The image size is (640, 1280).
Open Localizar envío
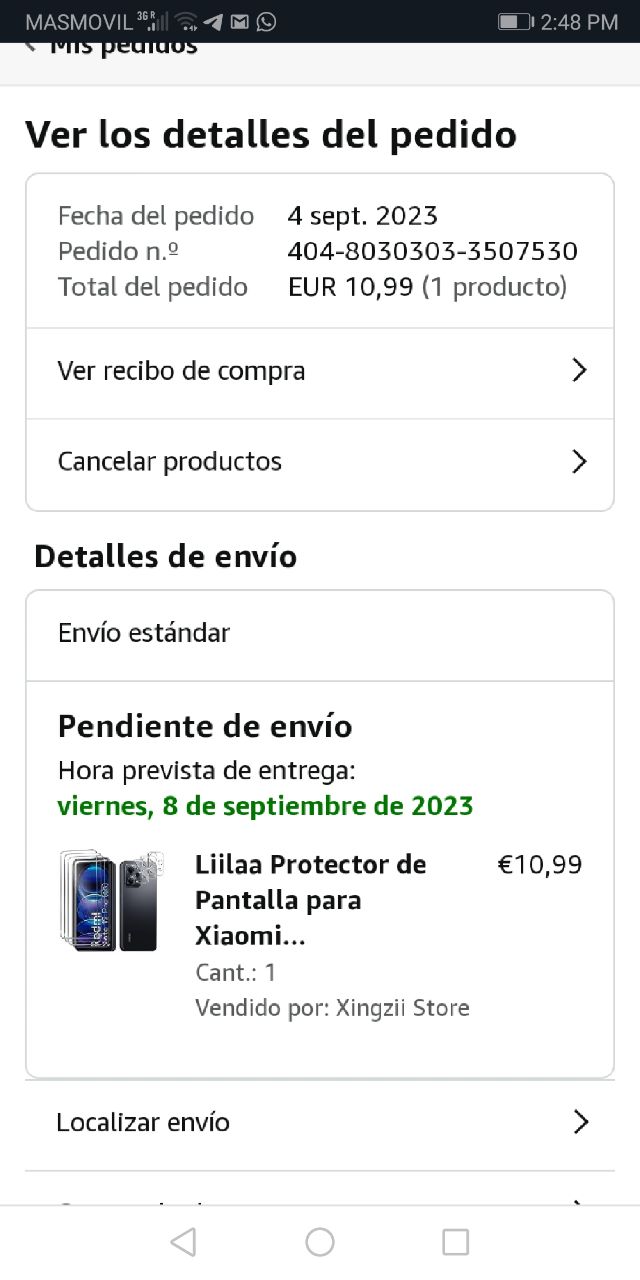point(320,1123)
